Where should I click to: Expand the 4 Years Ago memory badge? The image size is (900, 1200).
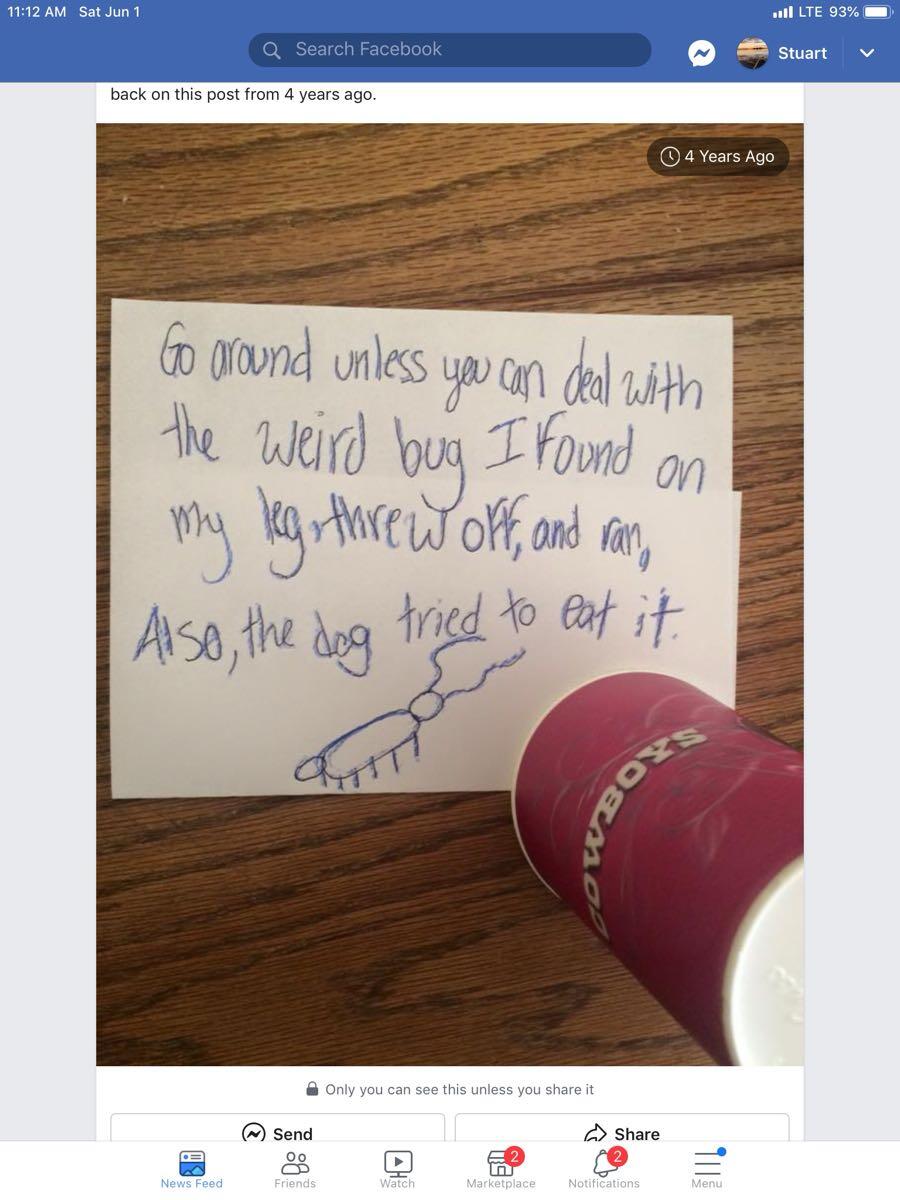point(718,156)
